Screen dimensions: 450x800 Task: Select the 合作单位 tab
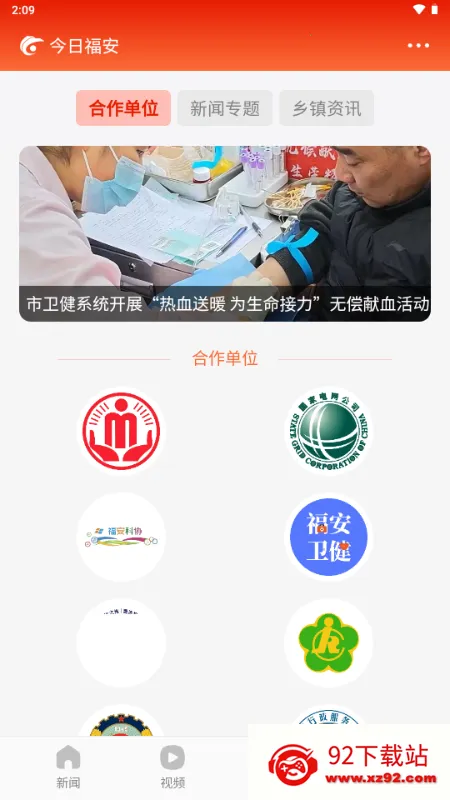123,108
